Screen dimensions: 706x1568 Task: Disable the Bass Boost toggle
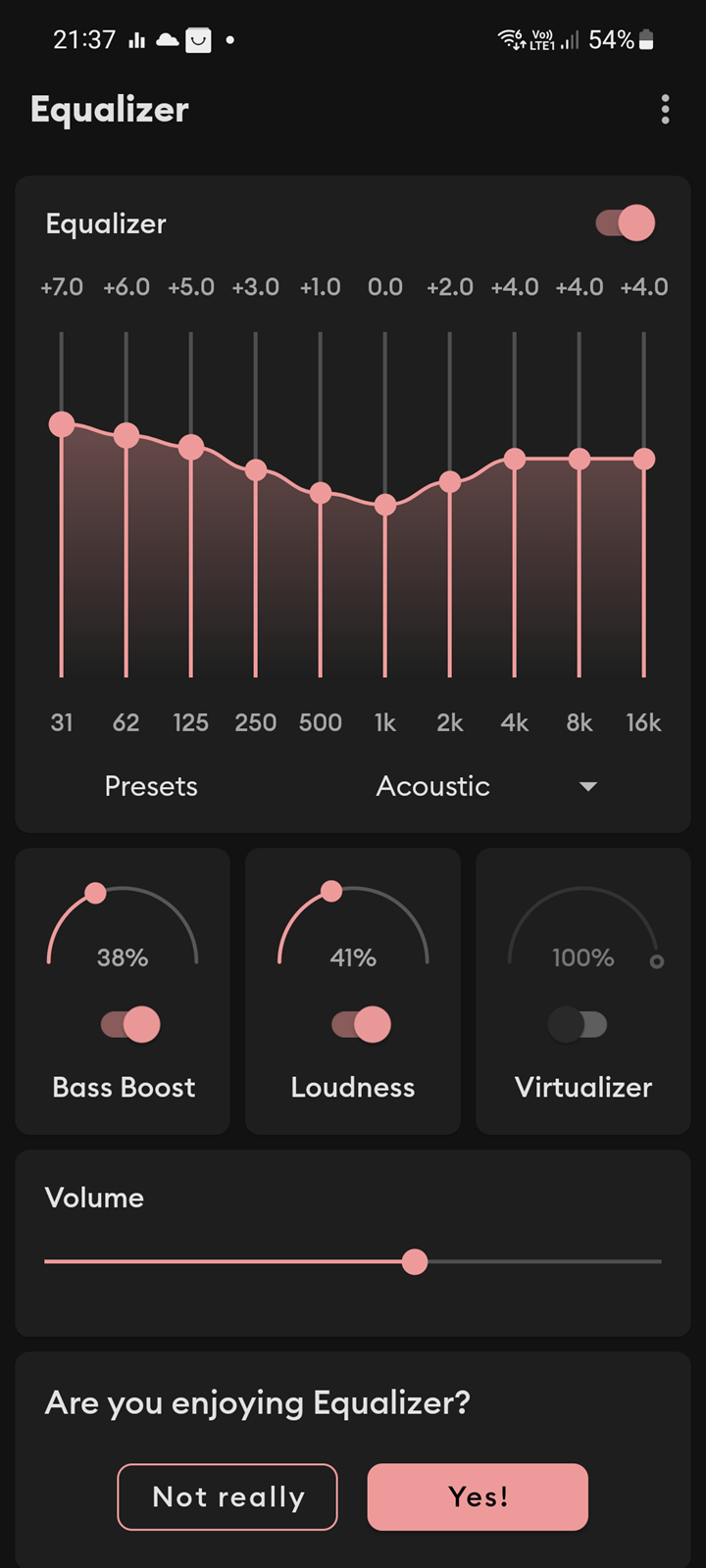tap(130, 1025)
